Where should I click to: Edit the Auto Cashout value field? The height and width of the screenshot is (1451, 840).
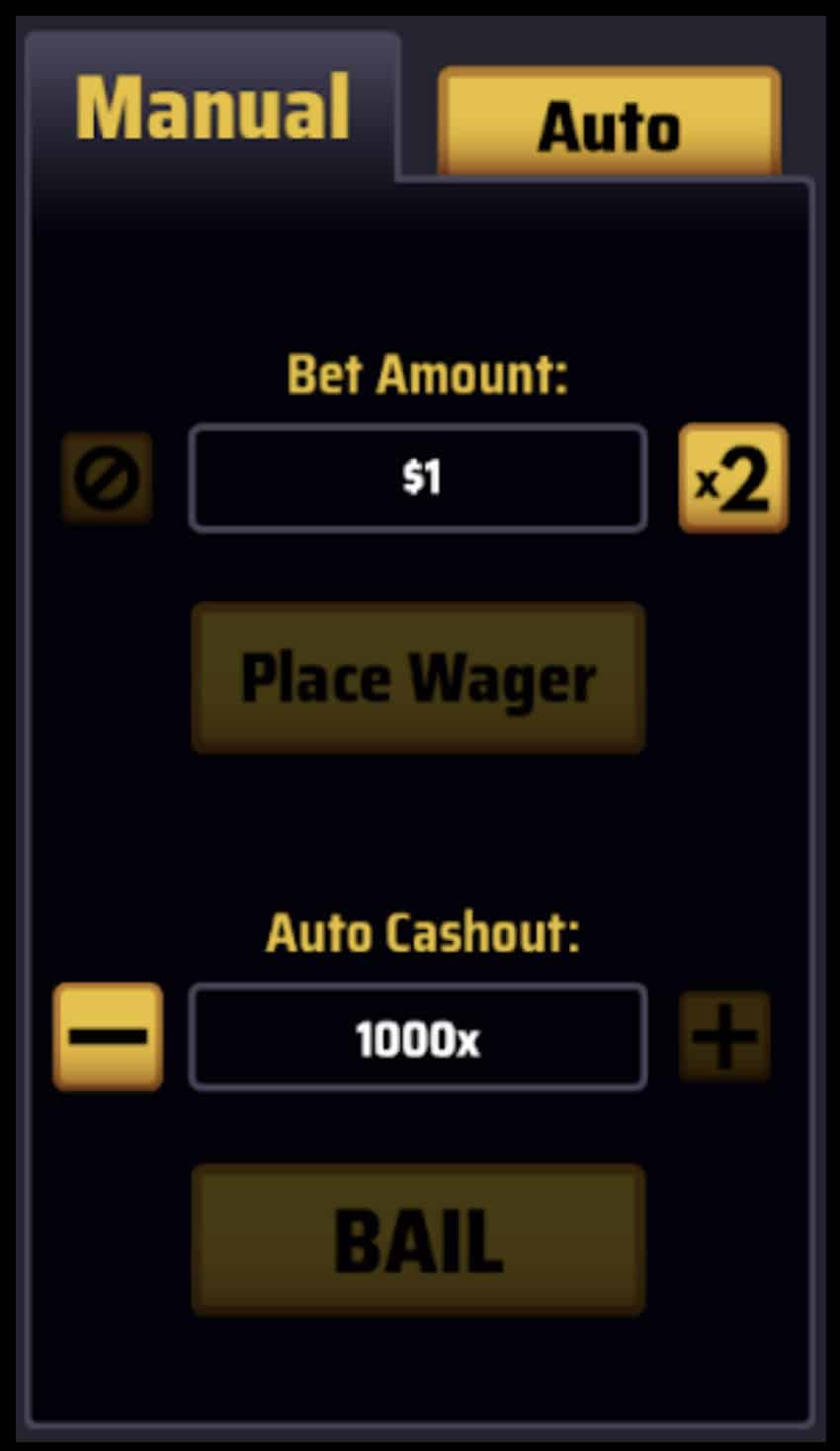pos(418,1037)
